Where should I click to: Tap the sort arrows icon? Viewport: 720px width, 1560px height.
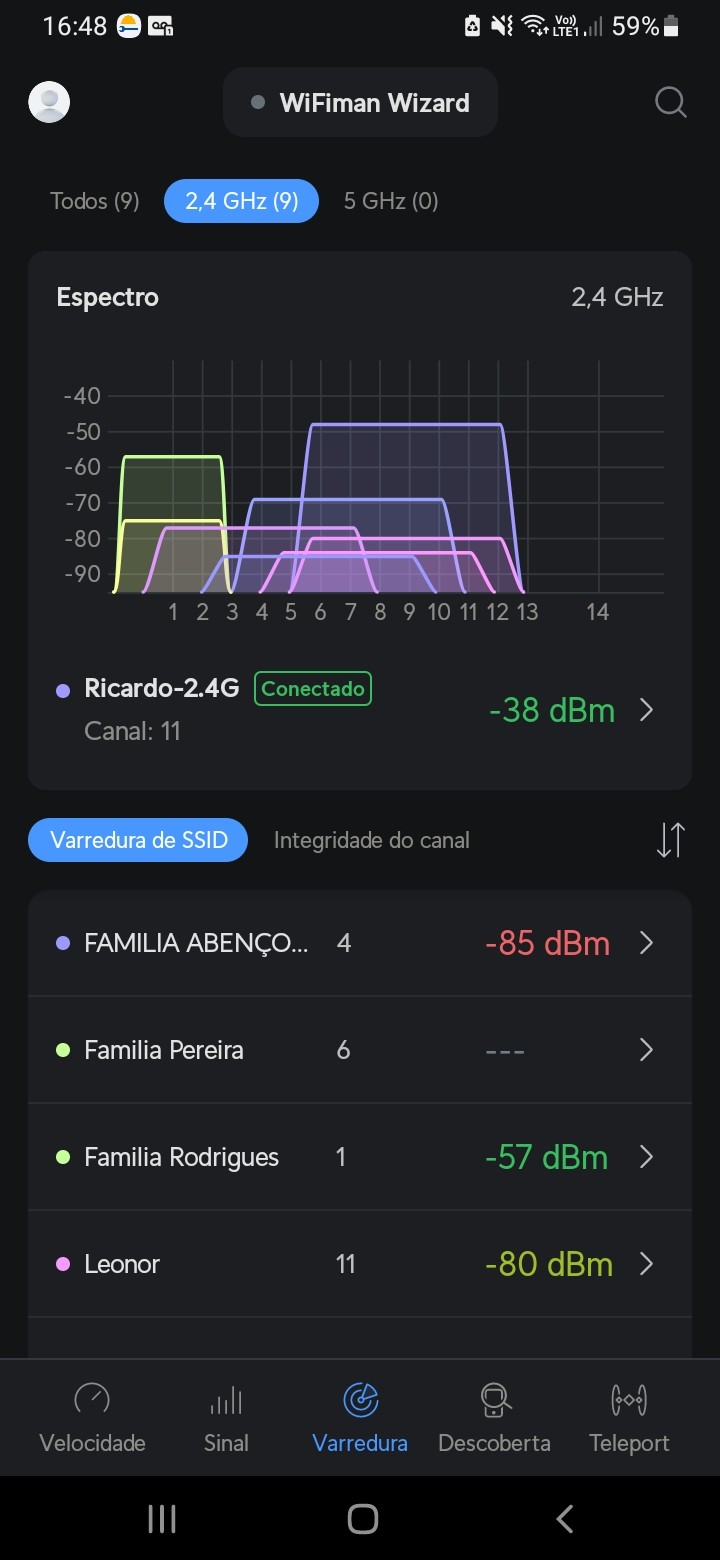670,841
